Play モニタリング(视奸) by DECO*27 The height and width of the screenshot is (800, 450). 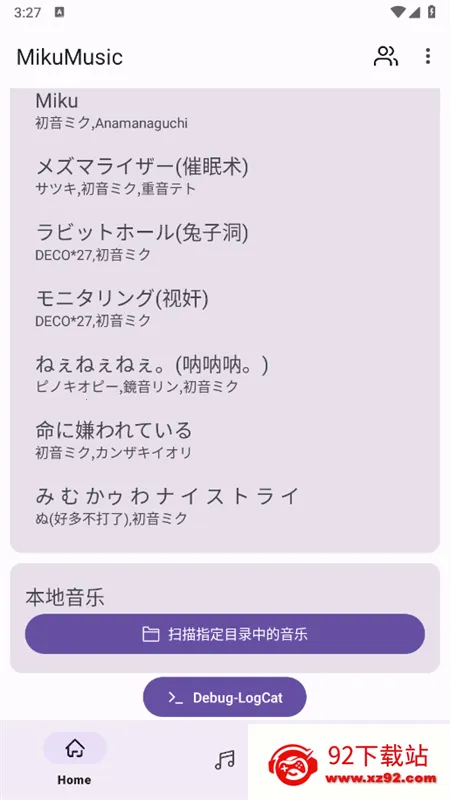click(x=224, y=308)
